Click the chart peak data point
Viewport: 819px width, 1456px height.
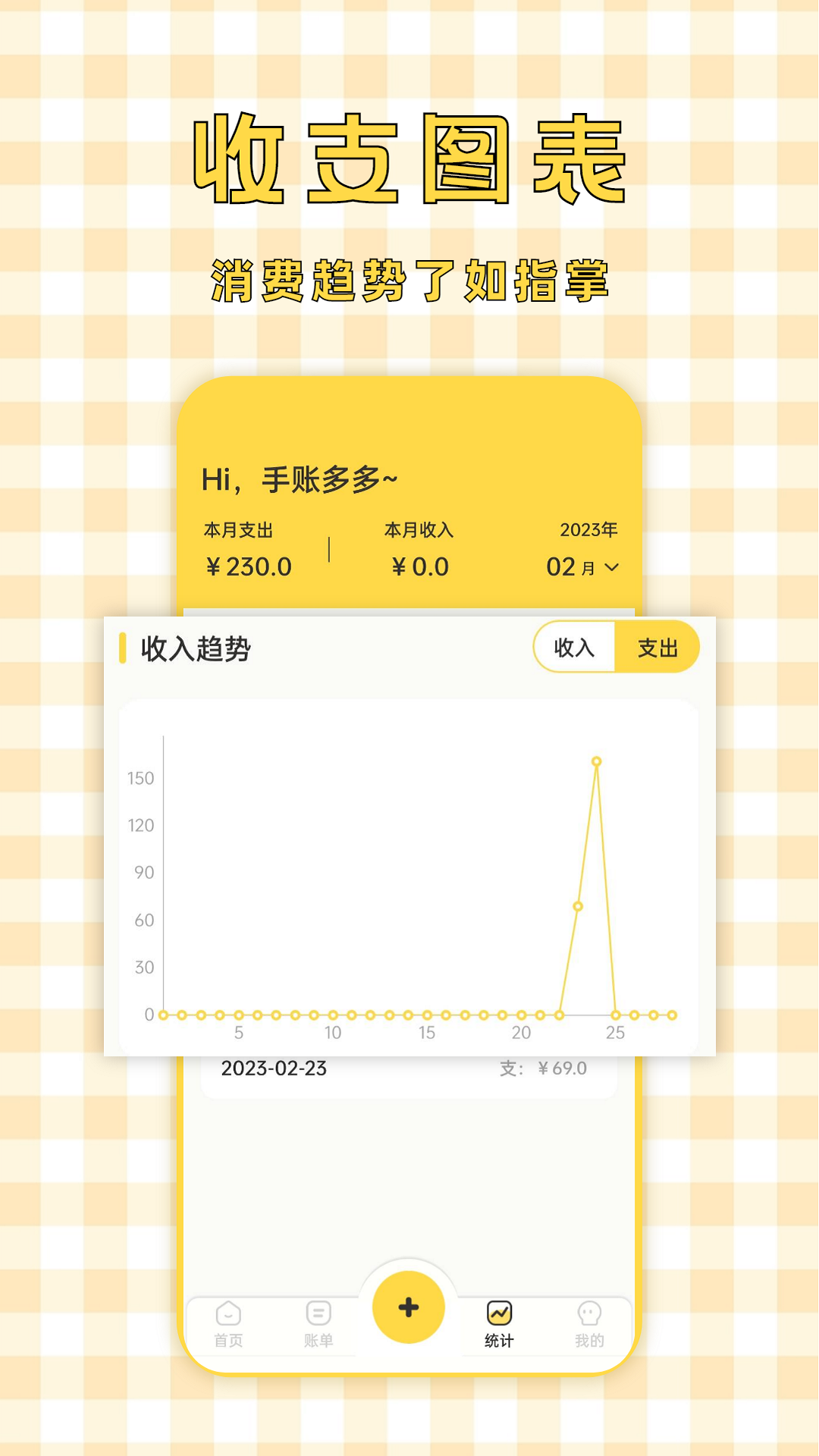(597, 761)
